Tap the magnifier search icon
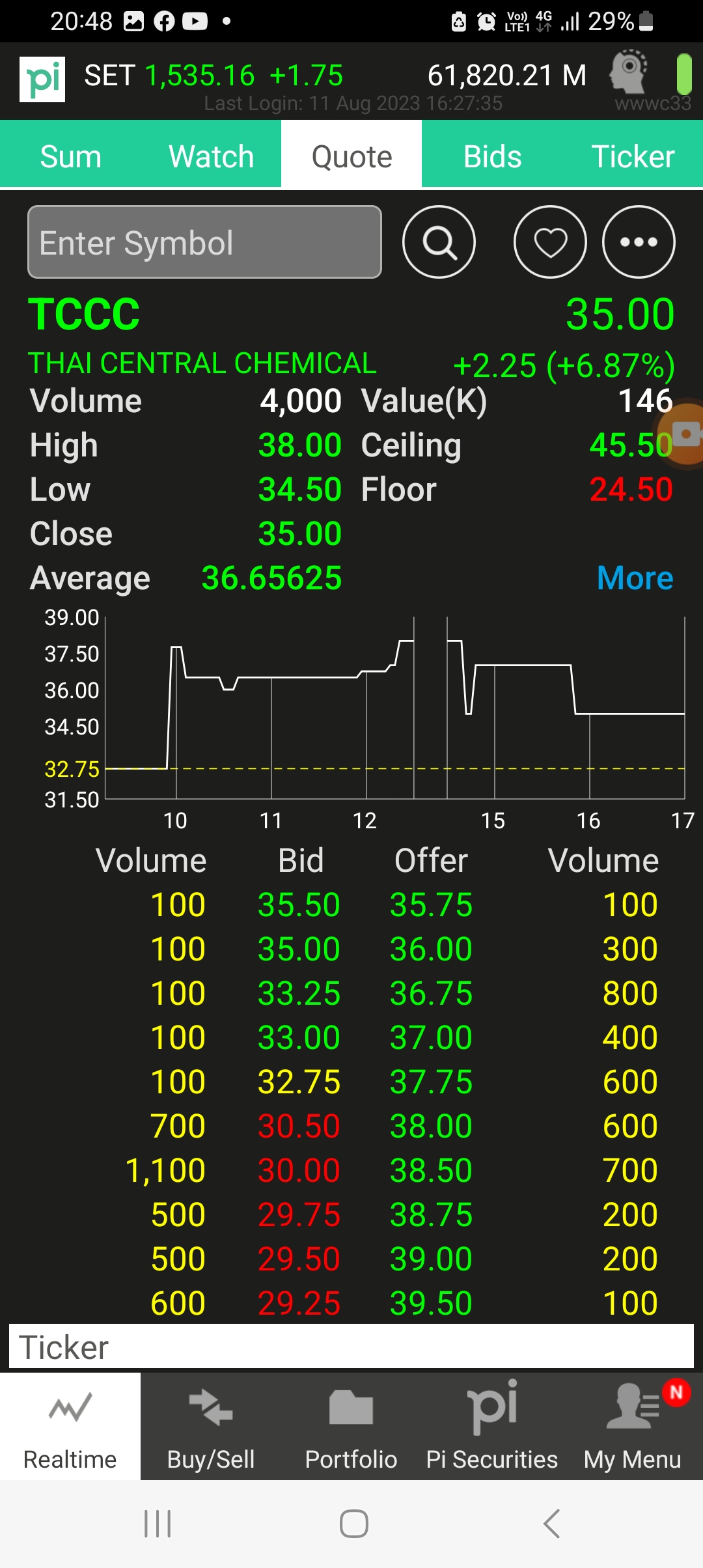This screenshot has height=1568, width=703. [x=439, y=242]
